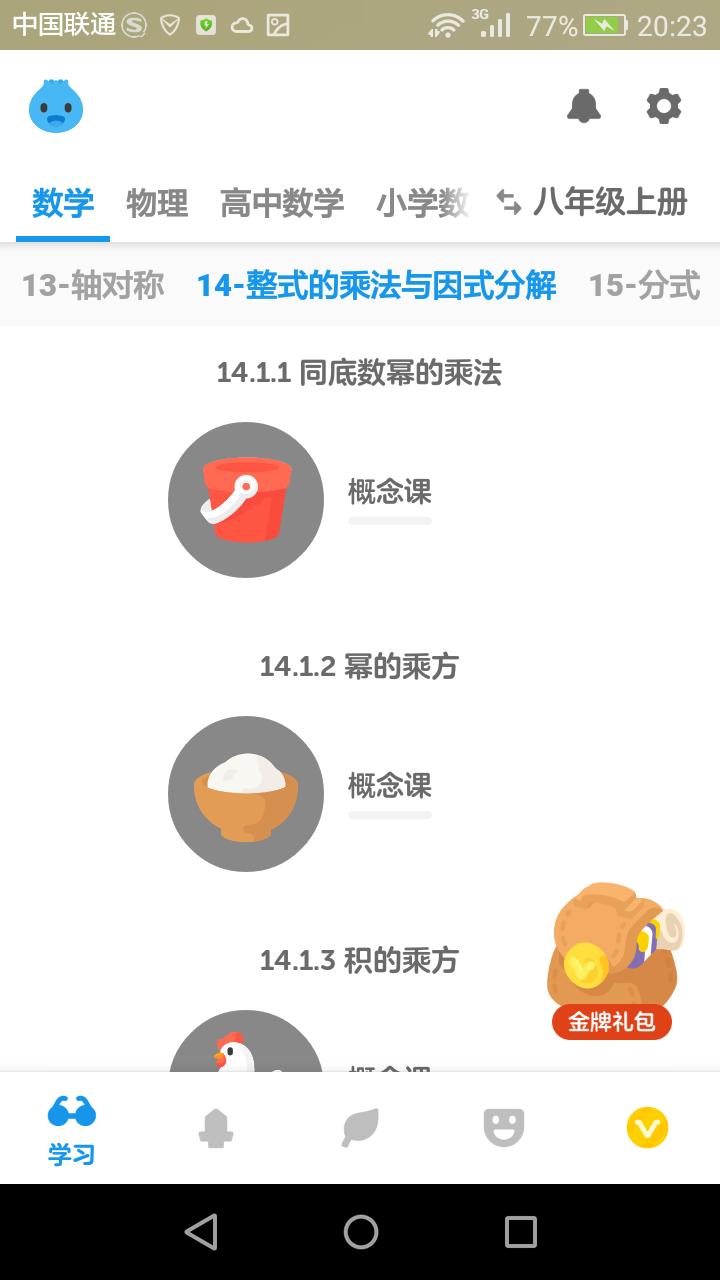Open the notification bell
The width and height of the screenshot is (720, 1280).
(x=584, y=107)
